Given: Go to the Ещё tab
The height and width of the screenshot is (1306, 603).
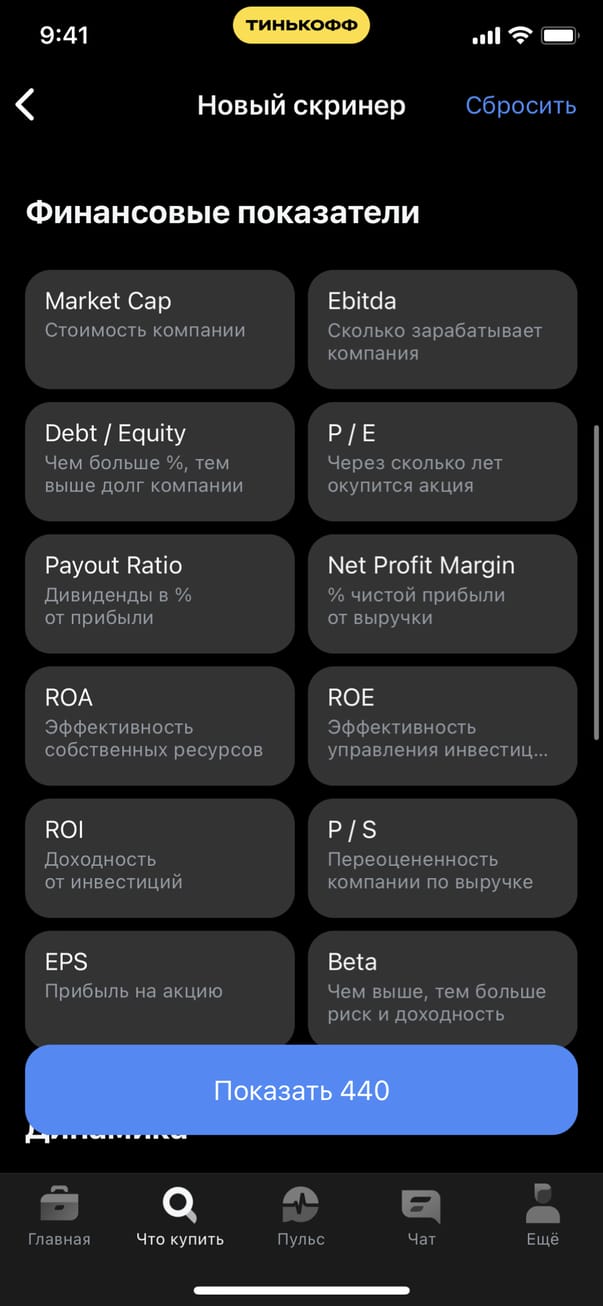Looking at the screenshot, I should [x=542, y=1216].
